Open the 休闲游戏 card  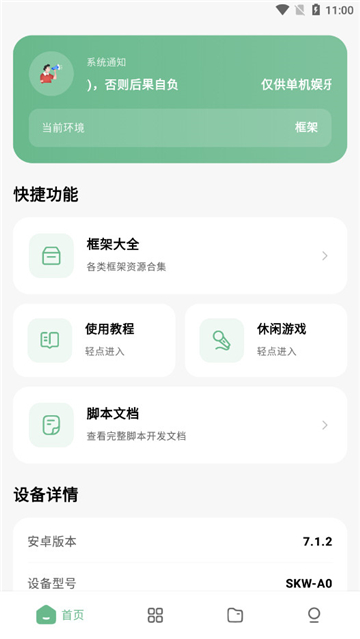266,340
